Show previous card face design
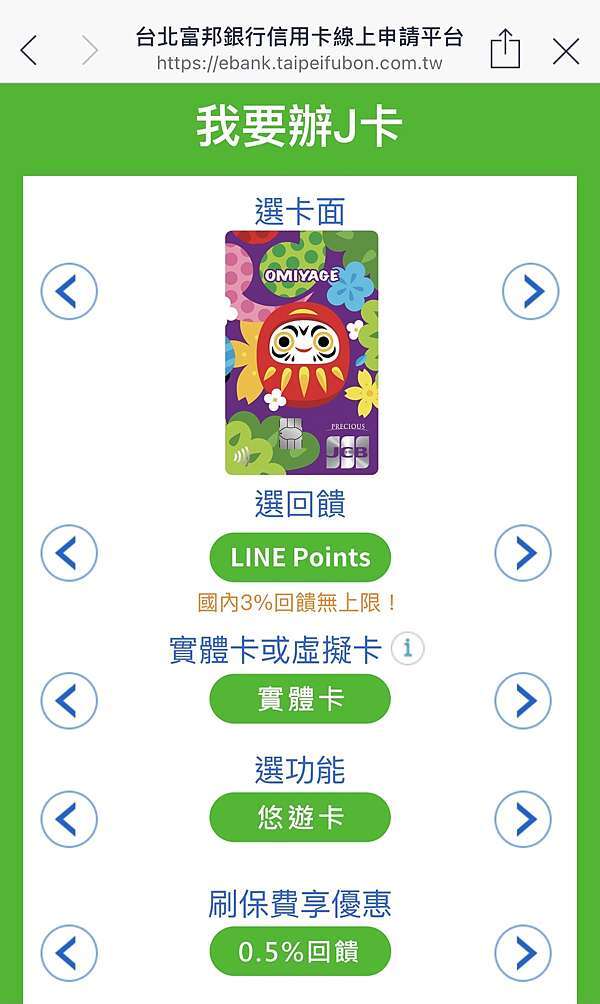The width and height of the screenshot is (600, 1004). [69, 291]
